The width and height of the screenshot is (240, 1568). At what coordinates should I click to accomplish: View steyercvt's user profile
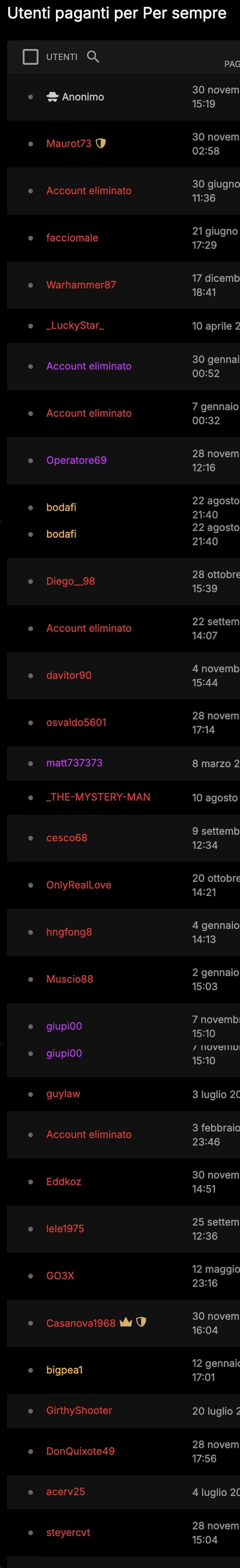click(x=68, y=1533)
